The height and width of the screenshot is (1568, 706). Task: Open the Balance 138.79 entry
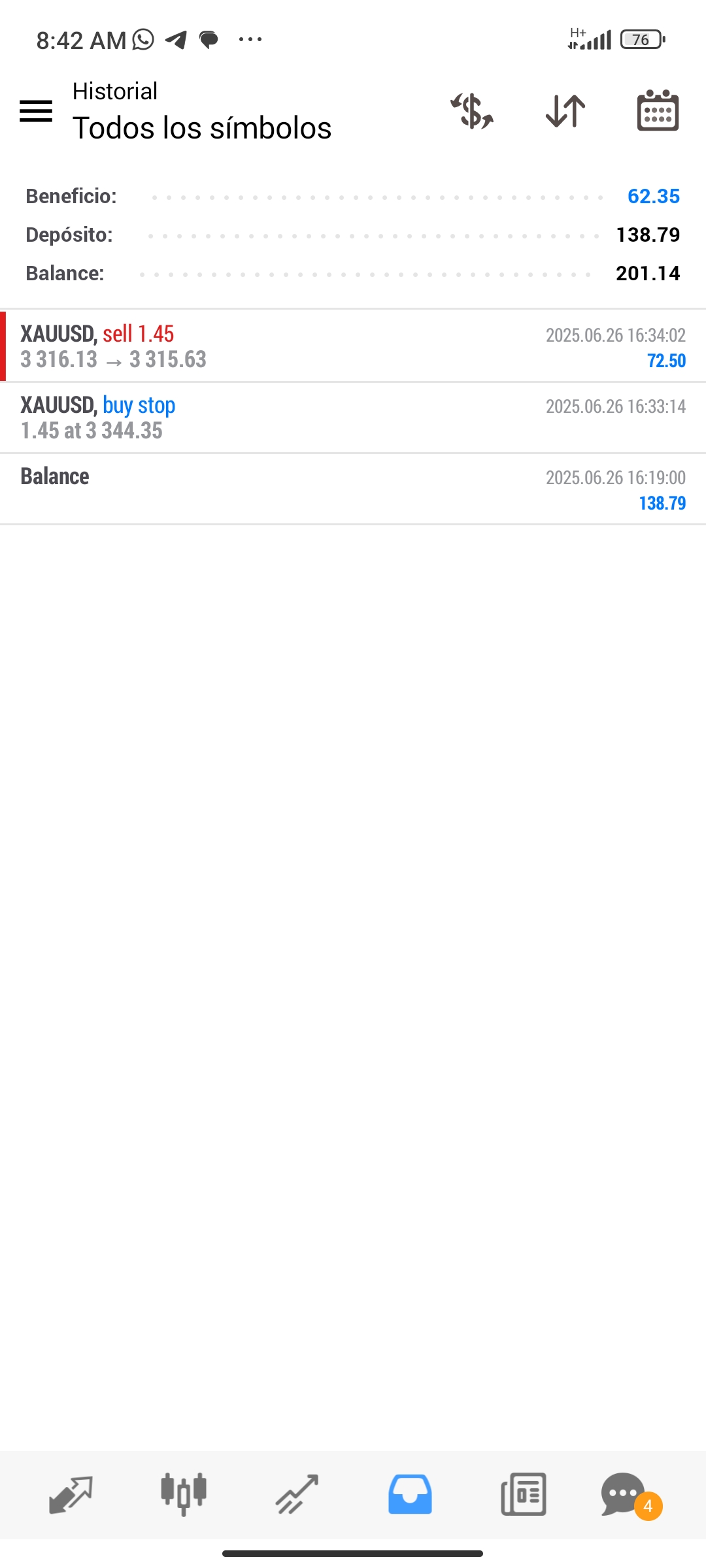[x=353, y=489]
